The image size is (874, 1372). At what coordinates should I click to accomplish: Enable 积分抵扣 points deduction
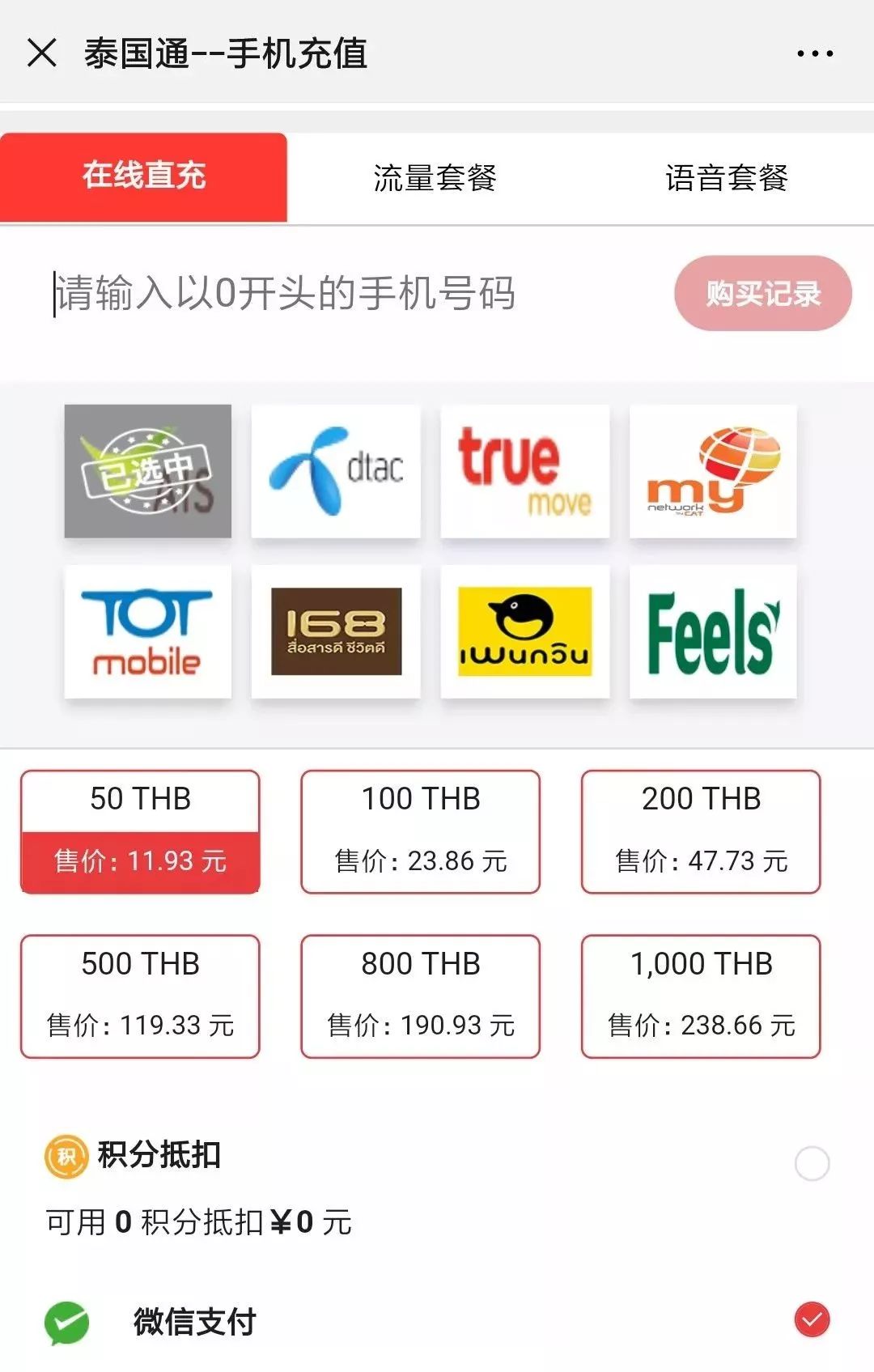(812, 1163)
